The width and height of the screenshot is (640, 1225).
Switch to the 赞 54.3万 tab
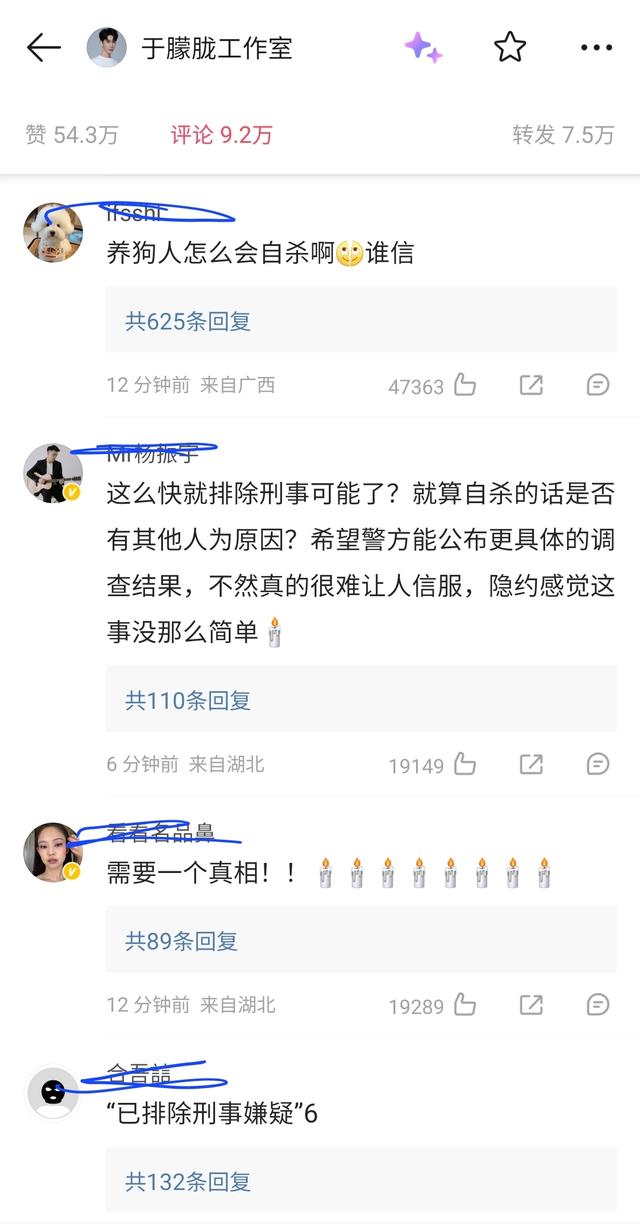coord(72,135)
